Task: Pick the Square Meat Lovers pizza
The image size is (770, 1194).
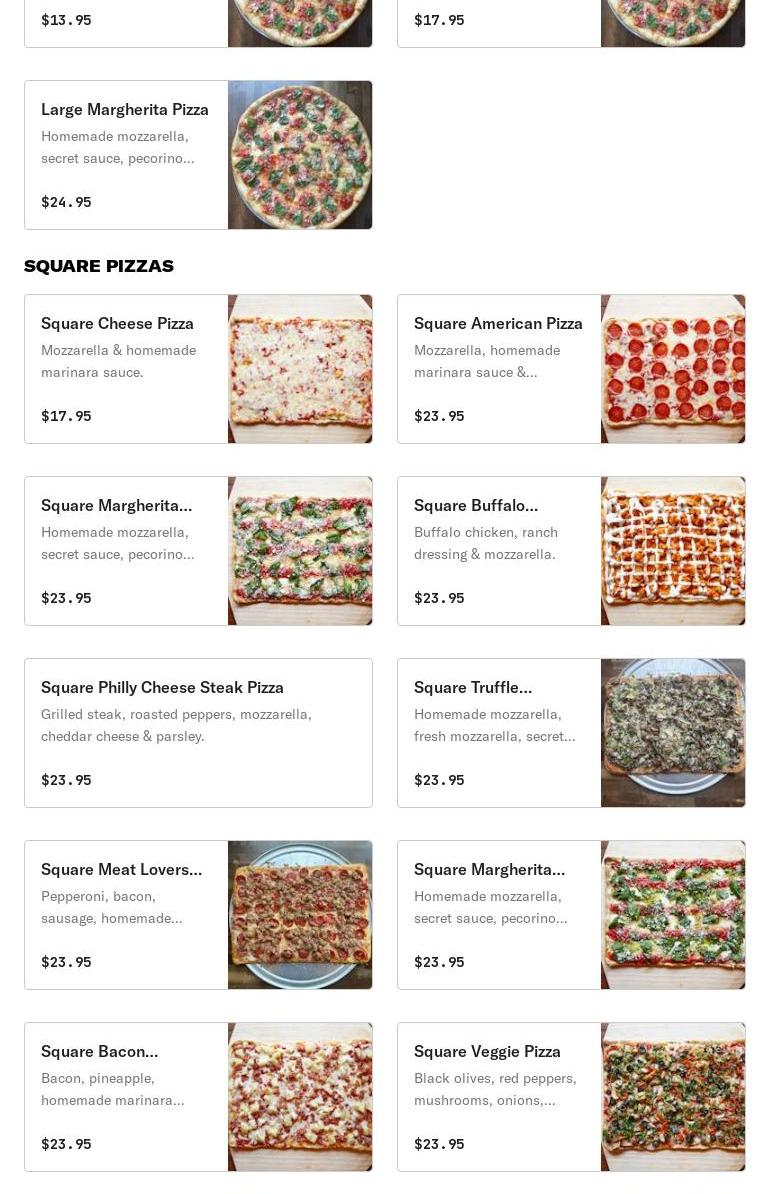Action: pyautogui.click(x=198, y=915)
